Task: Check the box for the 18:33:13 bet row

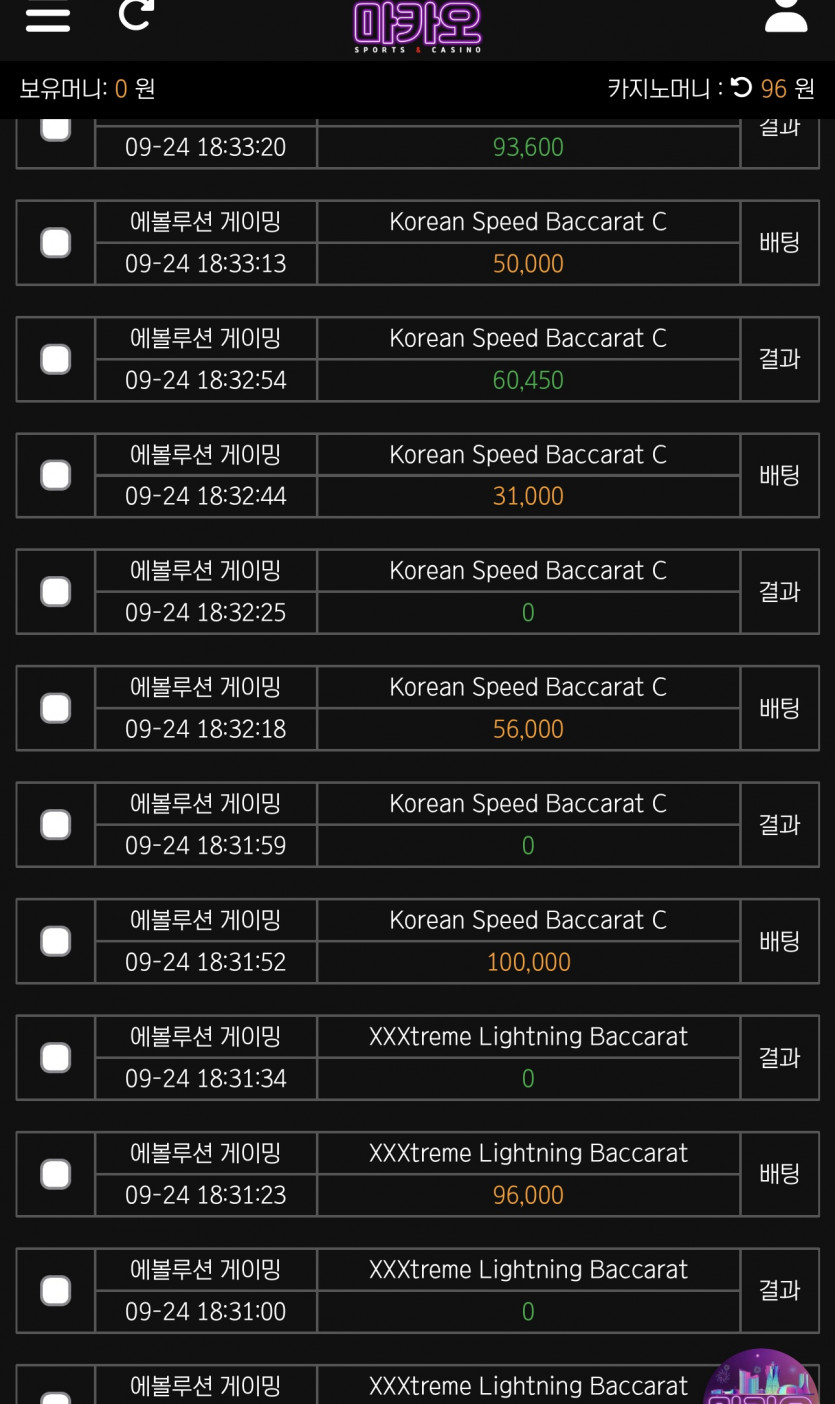Action: [x=55, y=243]
